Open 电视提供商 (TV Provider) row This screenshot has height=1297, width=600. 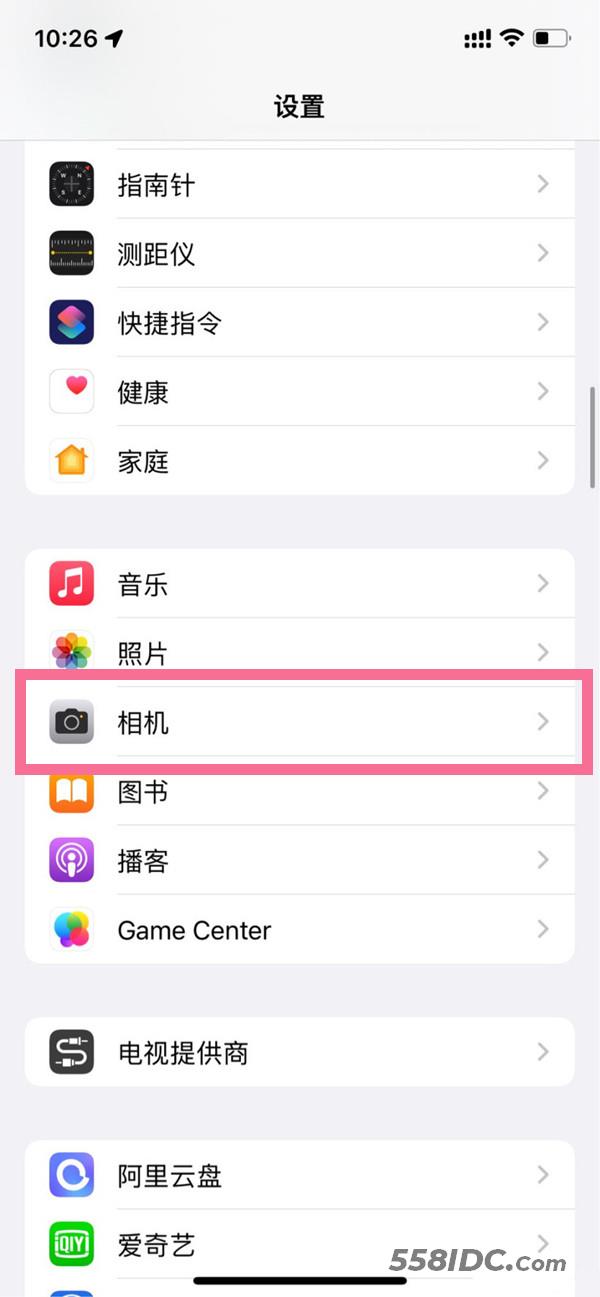click(x=300, y=1052)
